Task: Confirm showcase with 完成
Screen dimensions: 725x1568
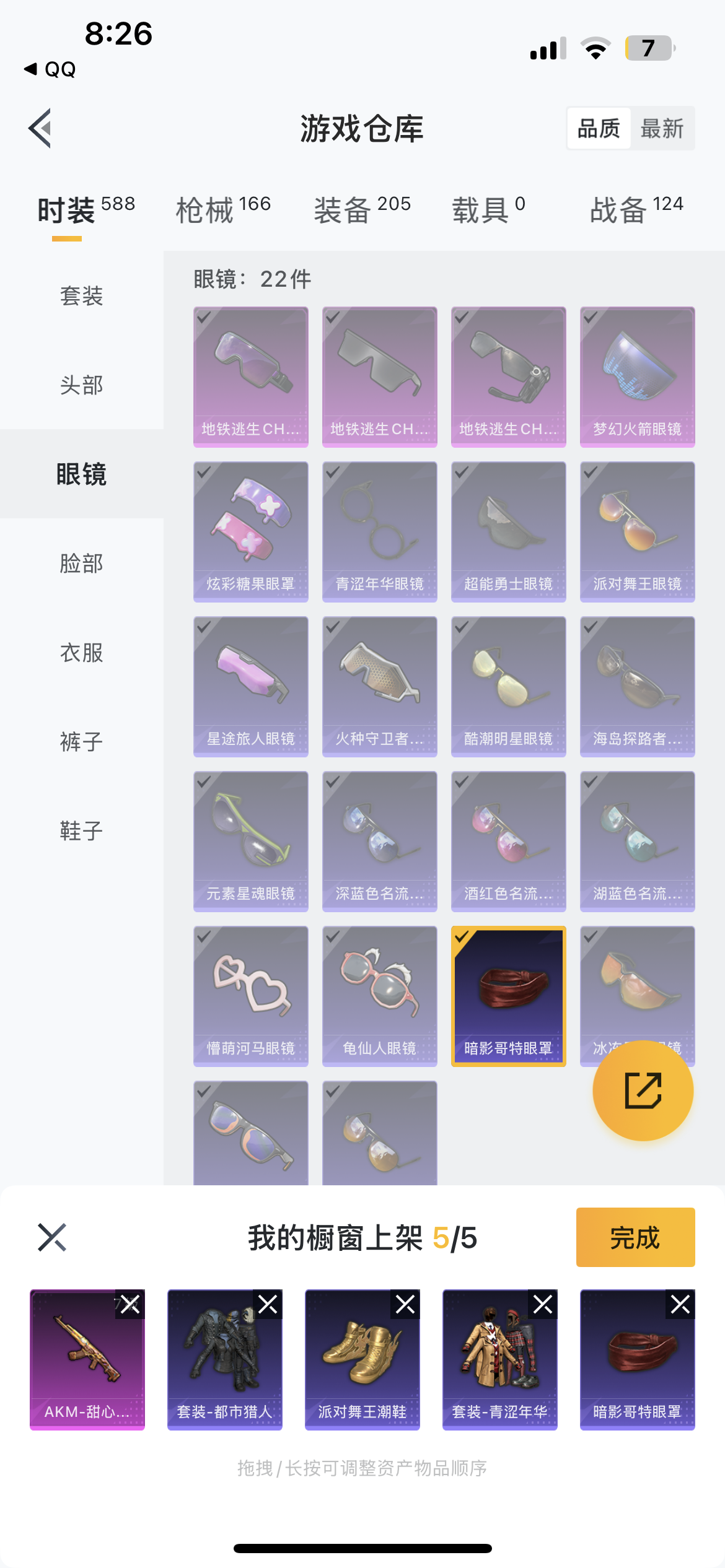Action: point(635,1237)
